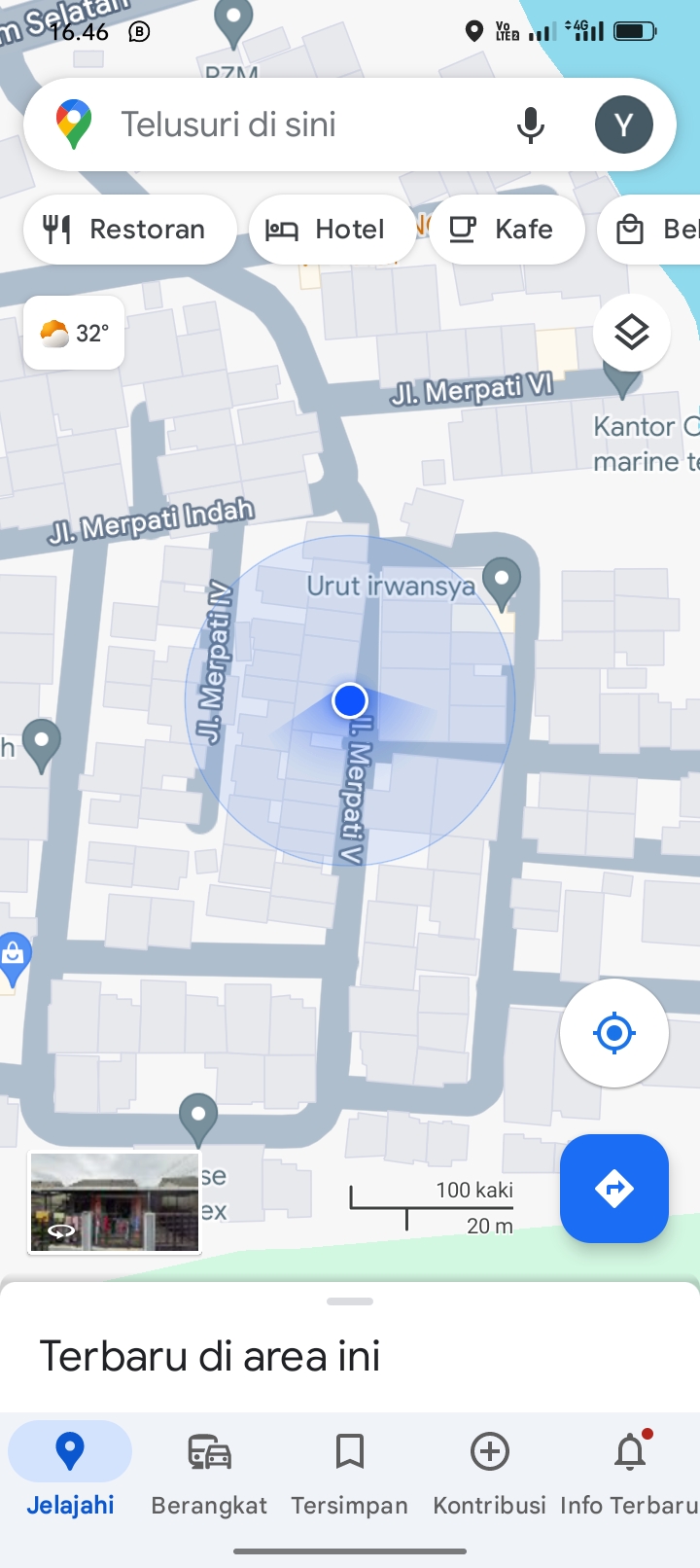Open the Y account profile avatar
The height and width of the screenshot is (1568, 700).
[623, 125]
